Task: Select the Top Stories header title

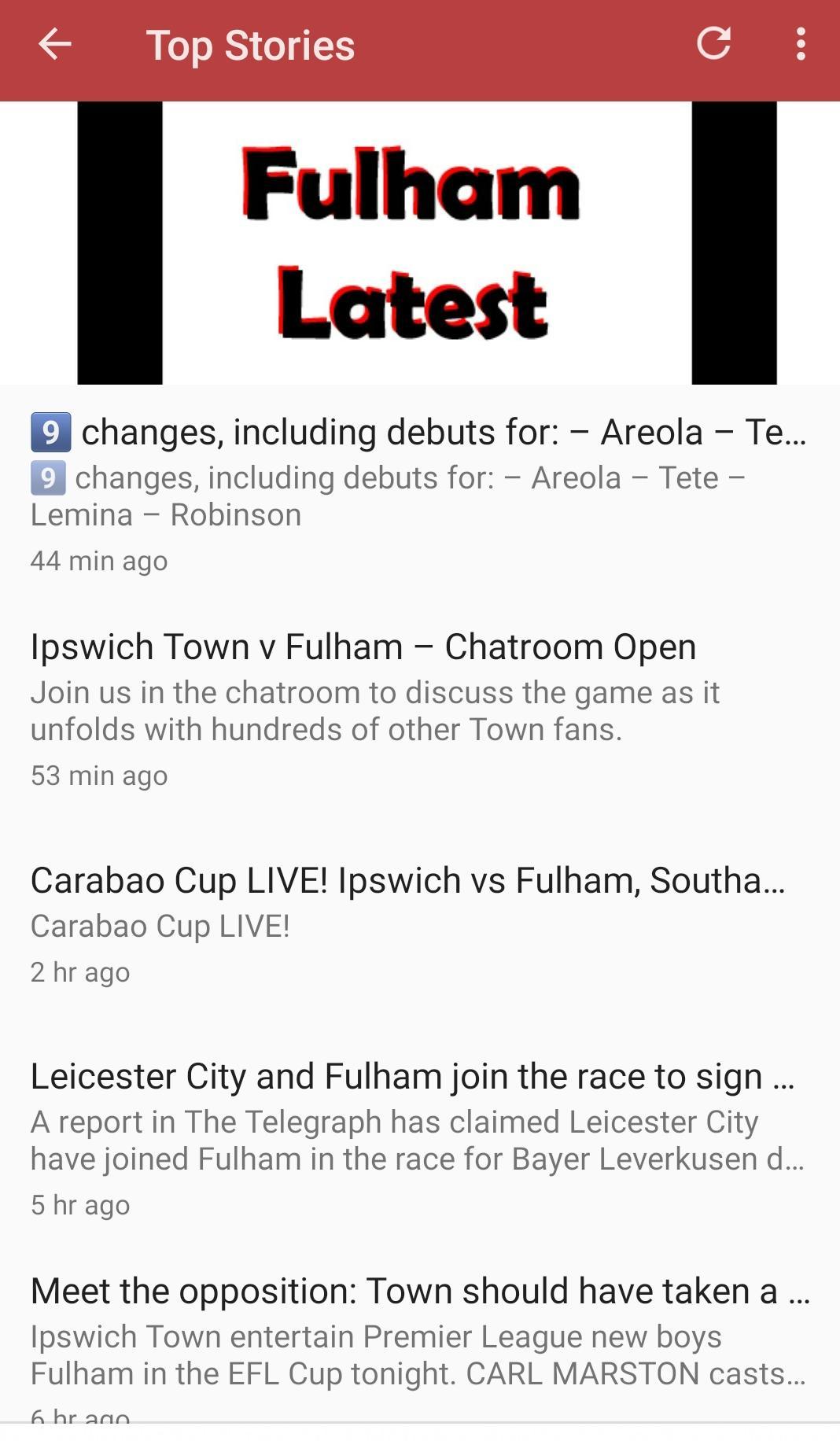Action: 252,45
